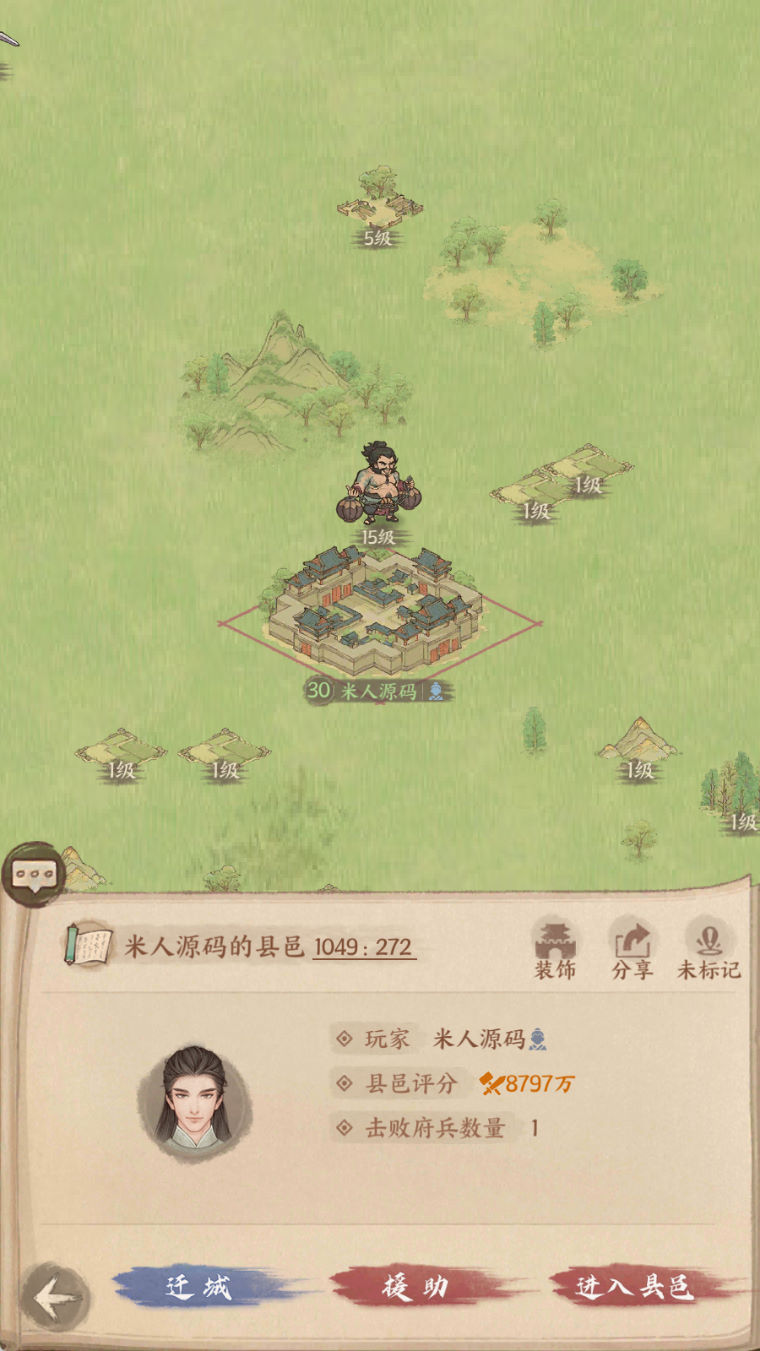
Task: Select the 米人源码 city on the map
Action: point(375,610)
